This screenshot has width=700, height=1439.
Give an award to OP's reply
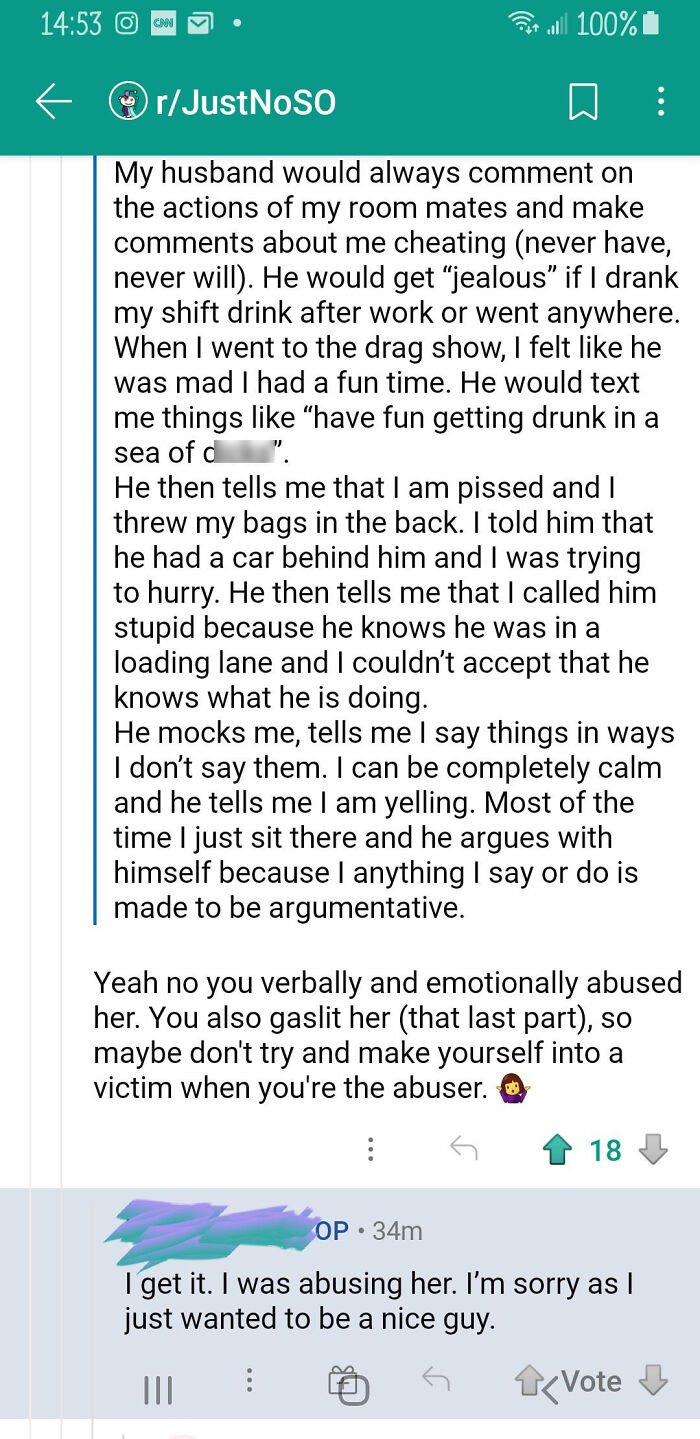click(x=348, y=1384)
